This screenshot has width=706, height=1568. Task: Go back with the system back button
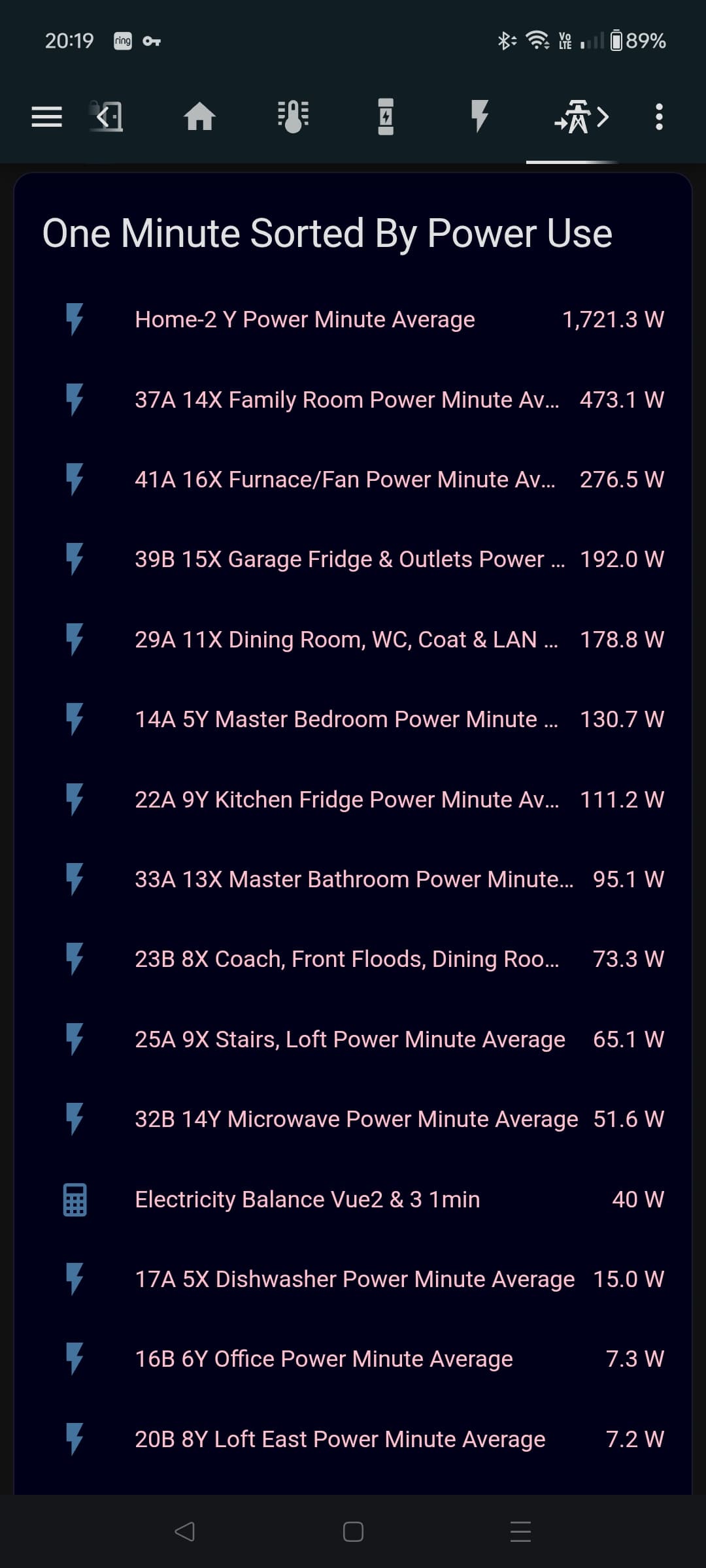tap(185, 1531)
